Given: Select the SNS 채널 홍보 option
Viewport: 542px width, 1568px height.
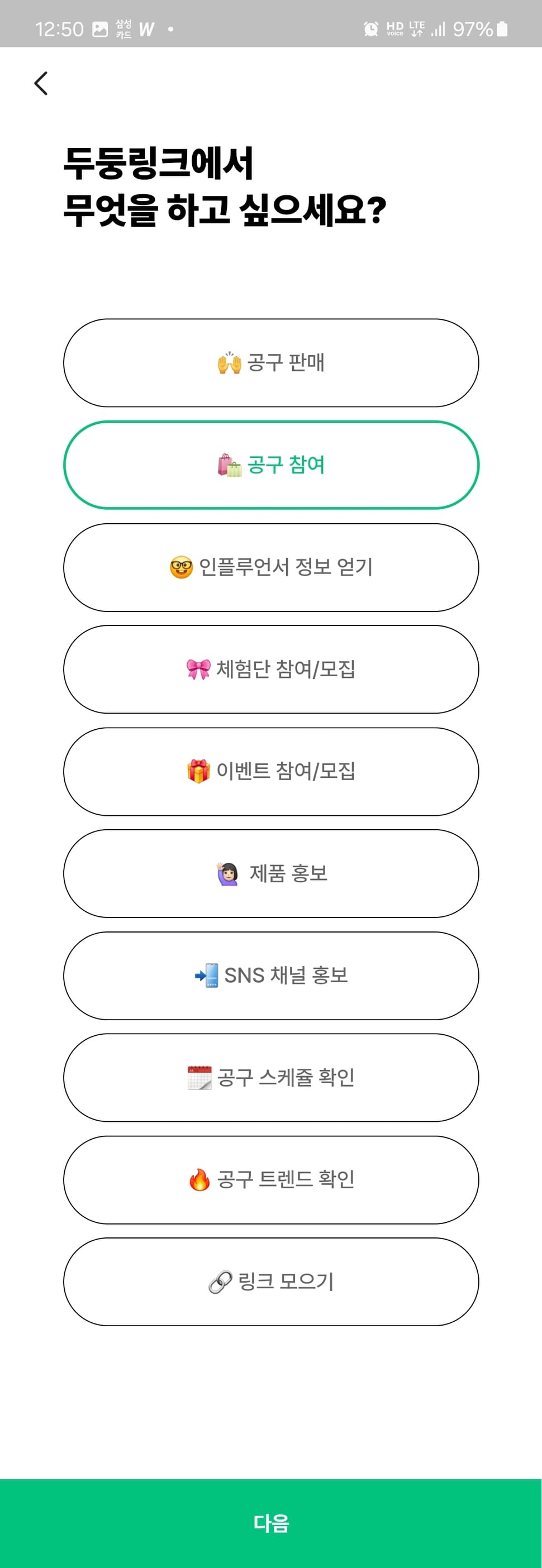Looking at the screenshot, I should (271, 976).
